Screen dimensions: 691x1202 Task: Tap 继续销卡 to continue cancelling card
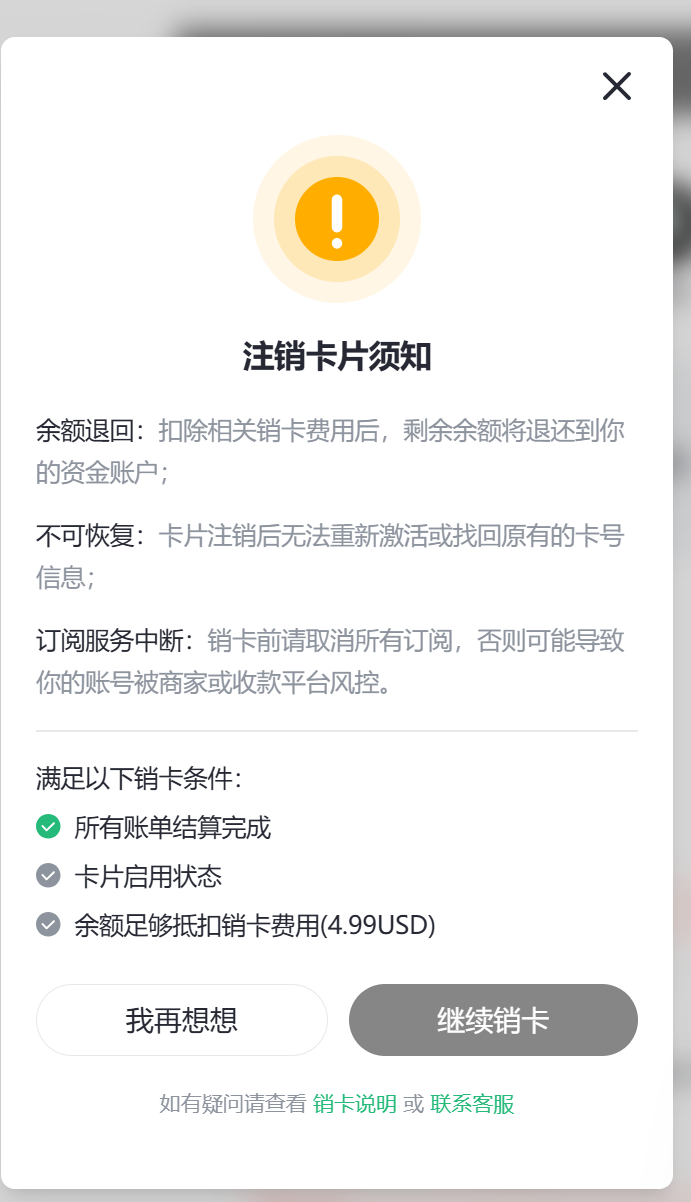pos(493,1020)
